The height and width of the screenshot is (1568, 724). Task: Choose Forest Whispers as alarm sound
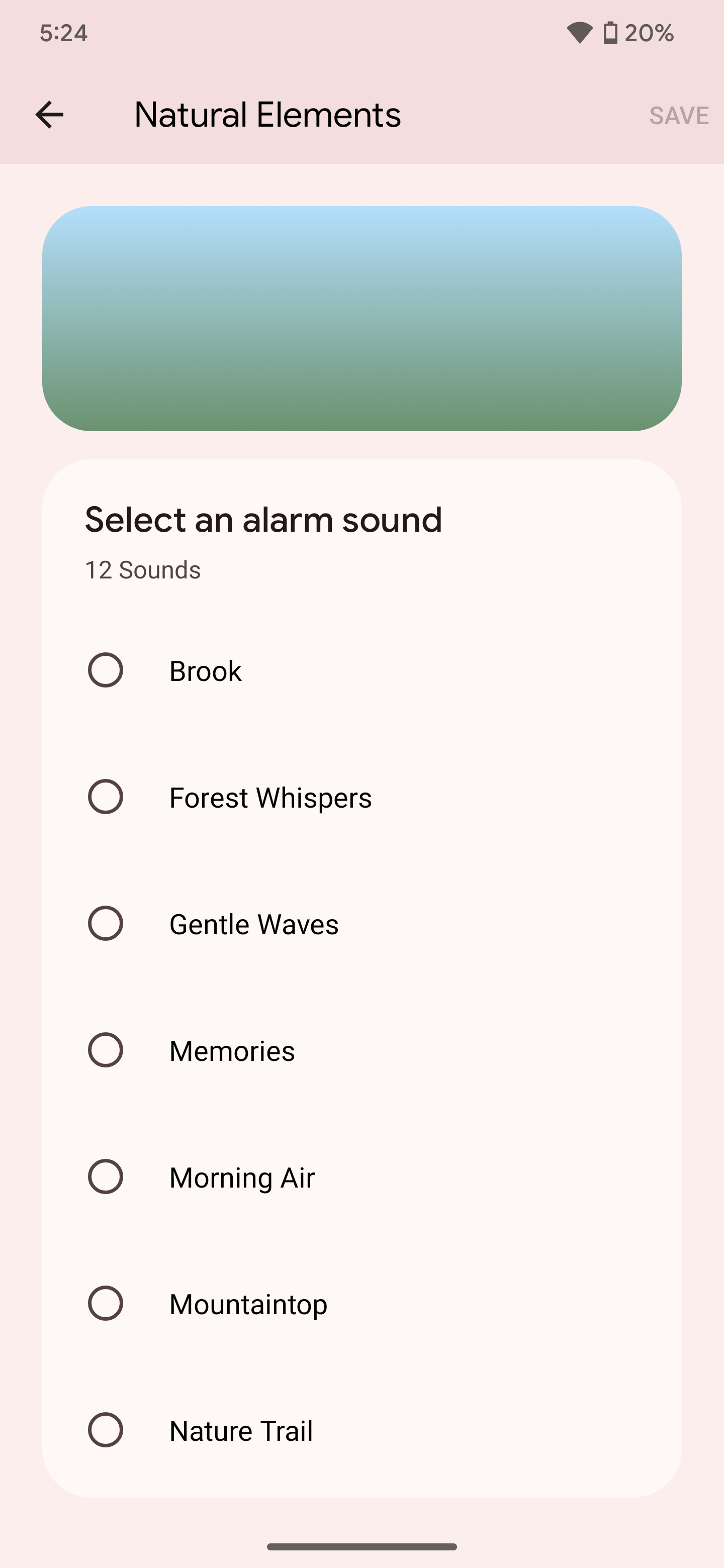pyautogui.click(x=106, y=797)
